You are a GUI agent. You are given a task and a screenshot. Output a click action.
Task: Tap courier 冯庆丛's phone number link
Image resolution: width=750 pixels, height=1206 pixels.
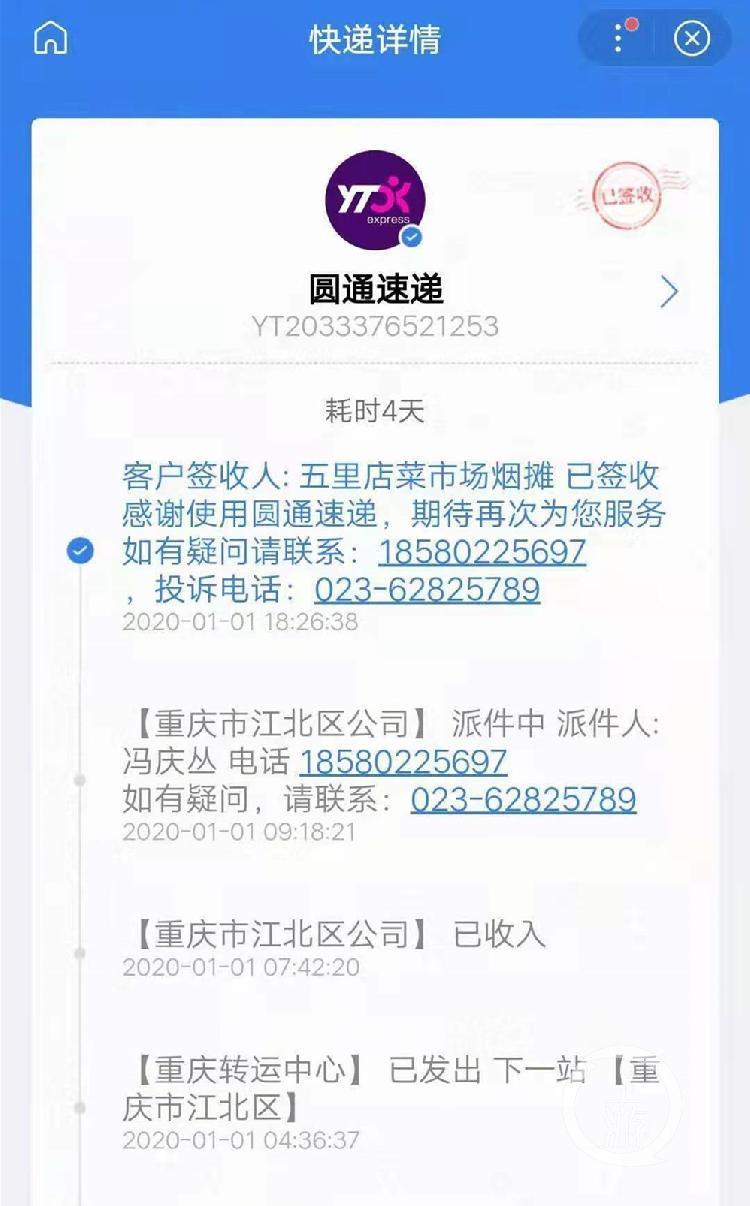(407, 760)
